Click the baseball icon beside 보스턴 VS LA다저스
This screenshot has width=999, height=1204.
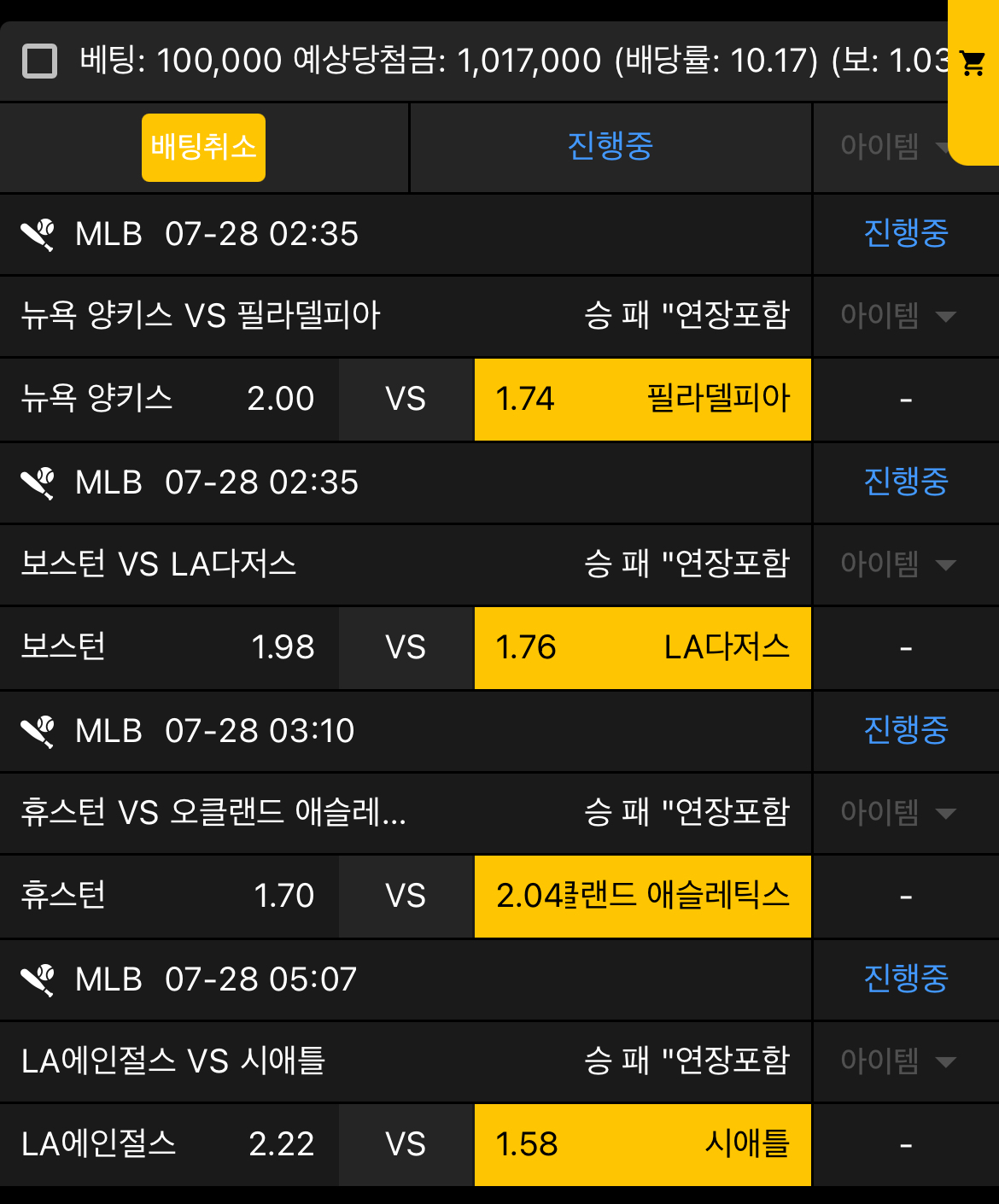coord(40,482)
